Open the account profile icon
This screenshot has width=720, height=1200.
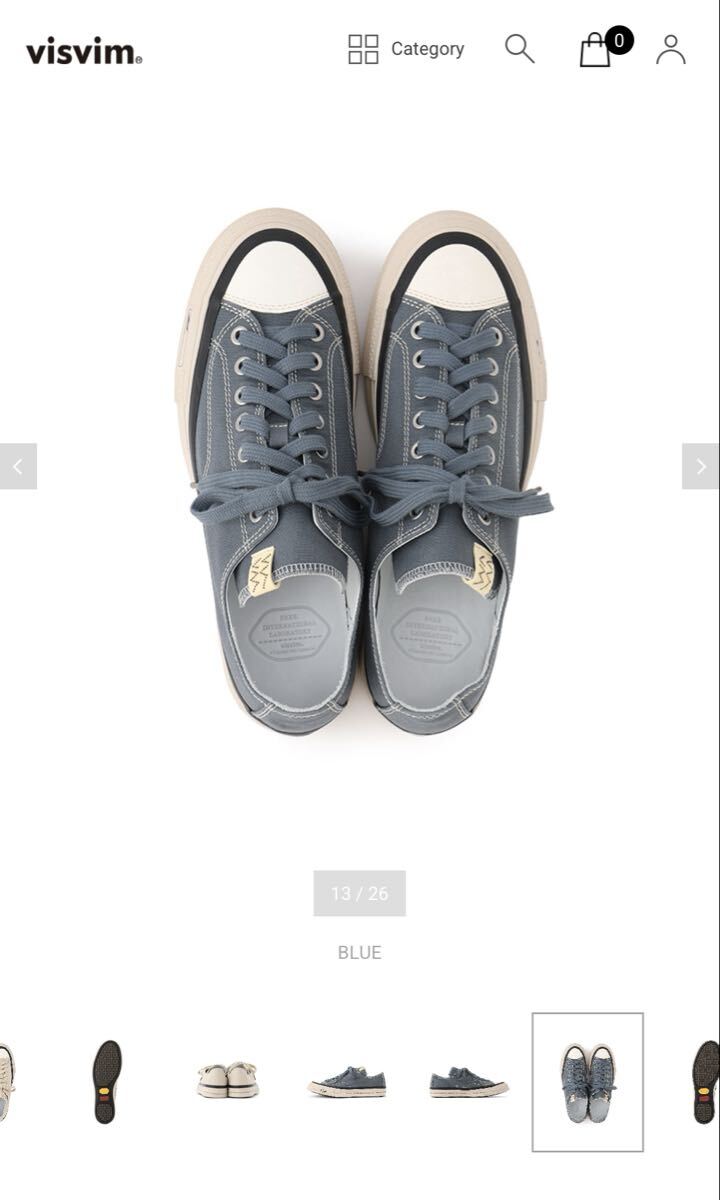(x=668, y=49)
